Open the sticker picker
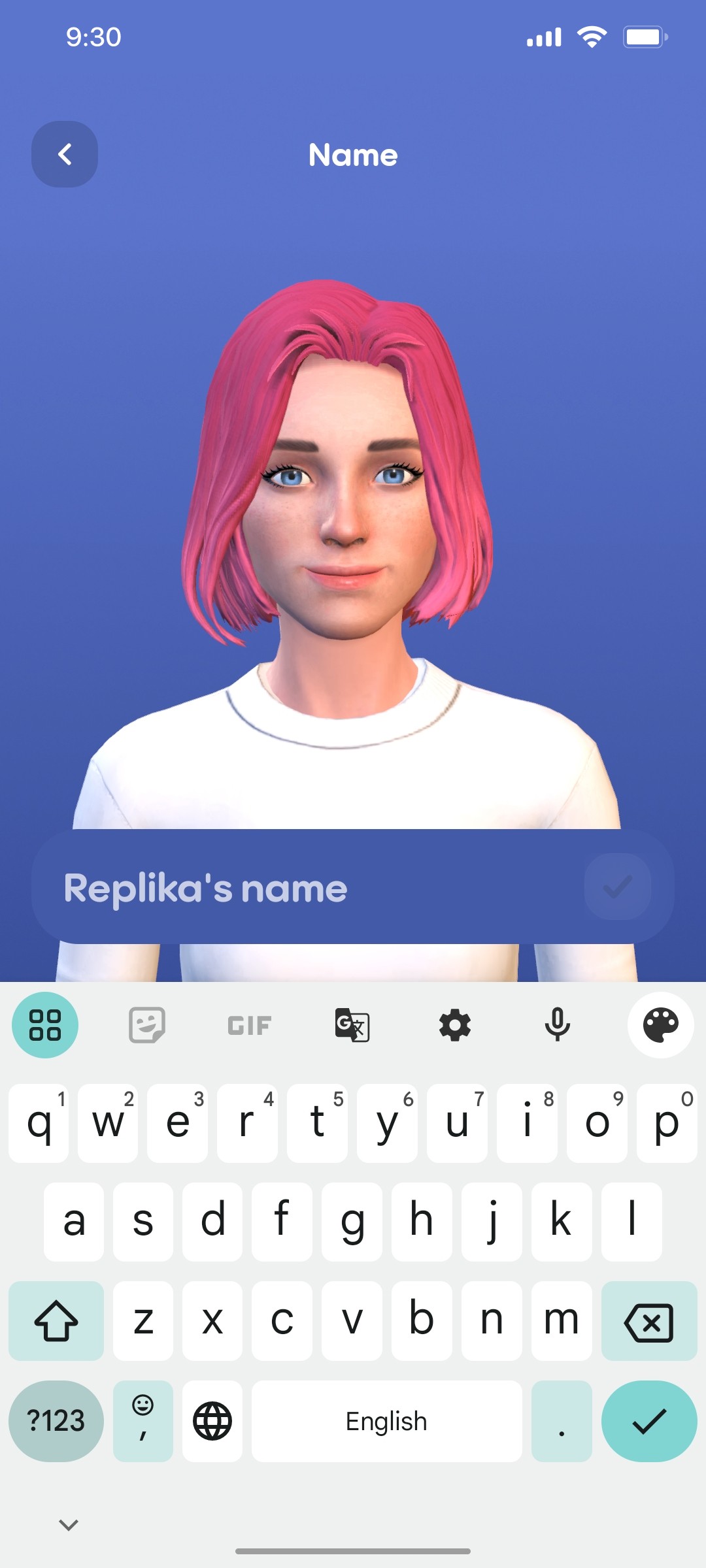Image resolution: width=706 pixels, height=1568 pixels. 145,1024
